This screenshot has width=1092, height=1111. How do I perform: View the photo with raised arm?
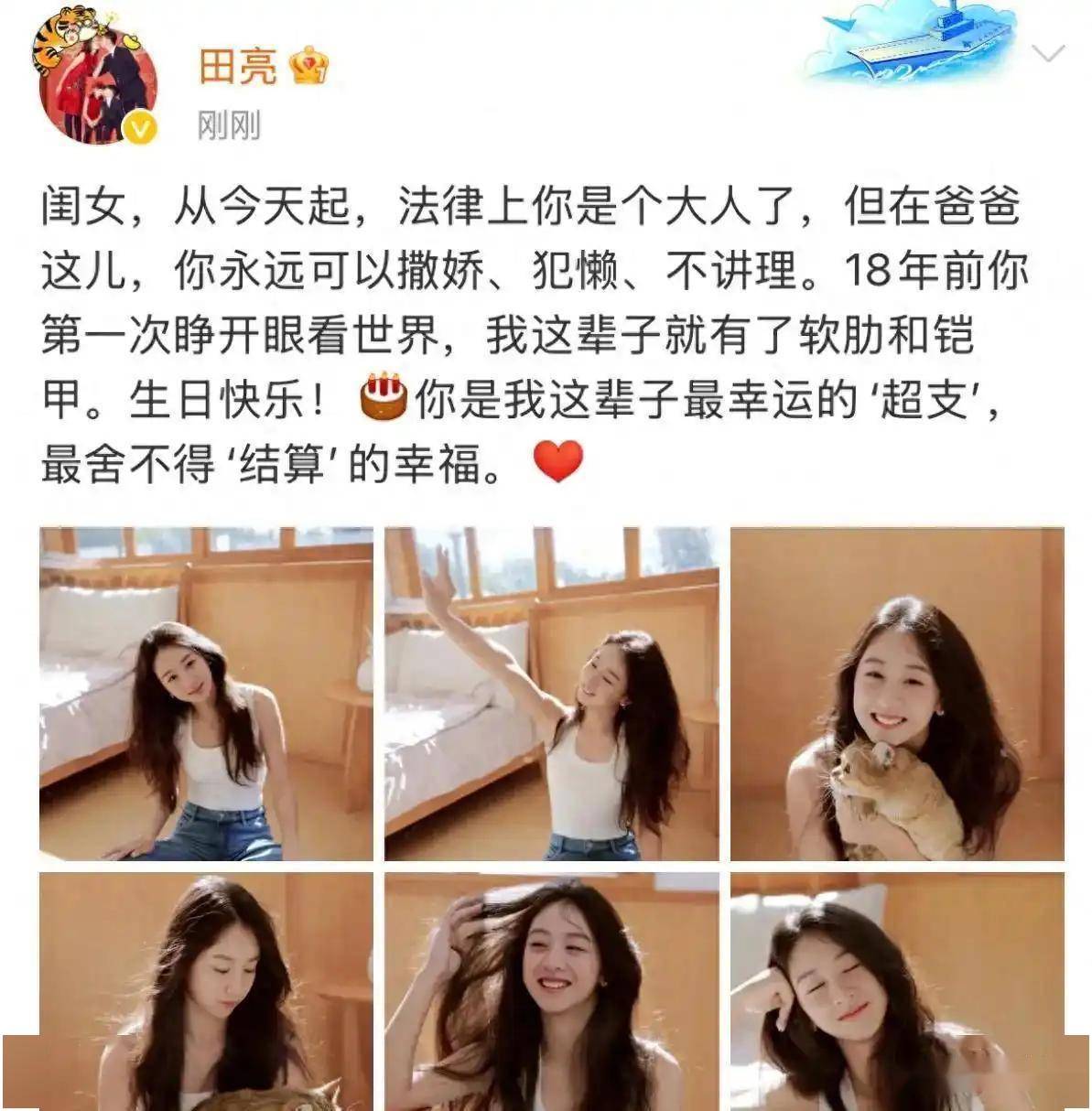551,694
